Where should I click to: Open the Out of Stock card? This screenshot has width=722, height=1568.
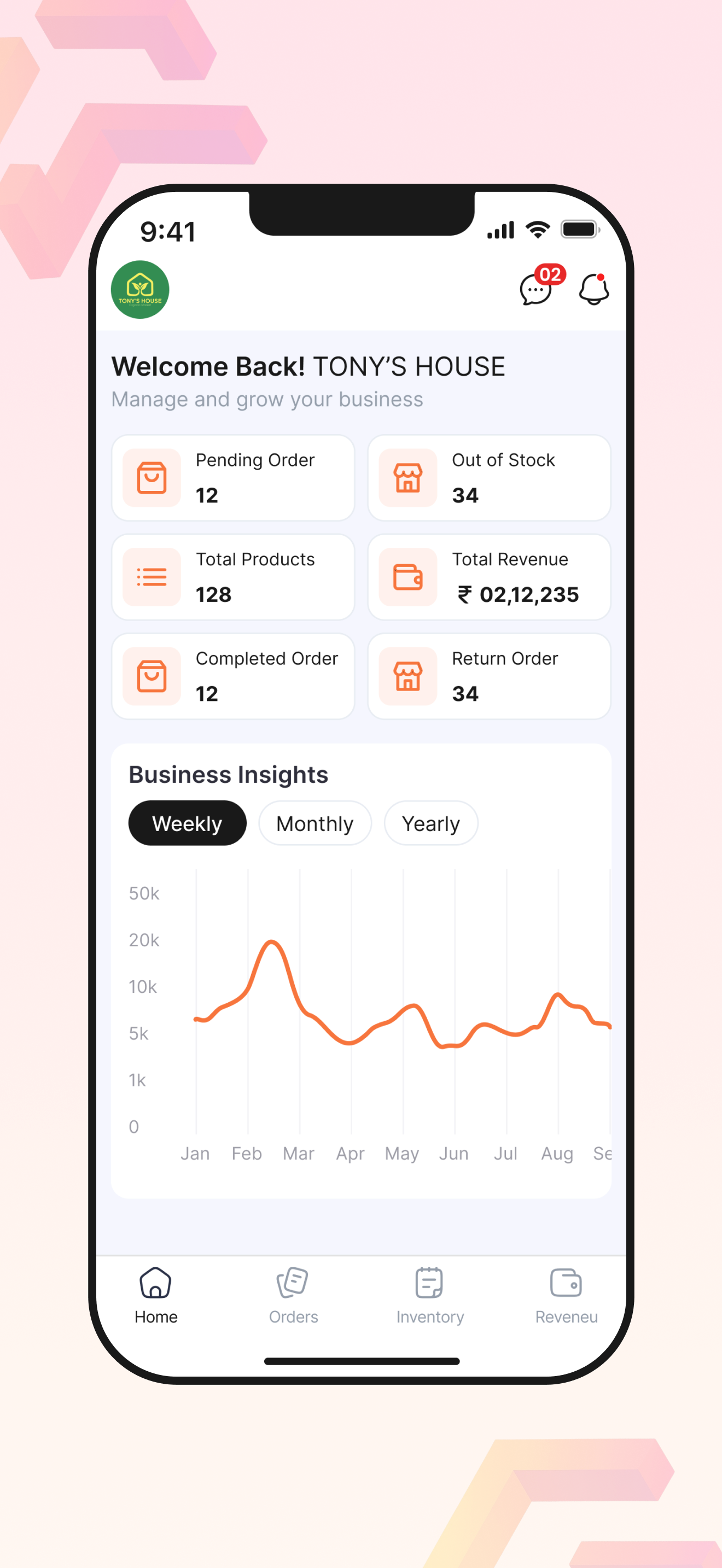pyautogui.click(x=489, y=478)
